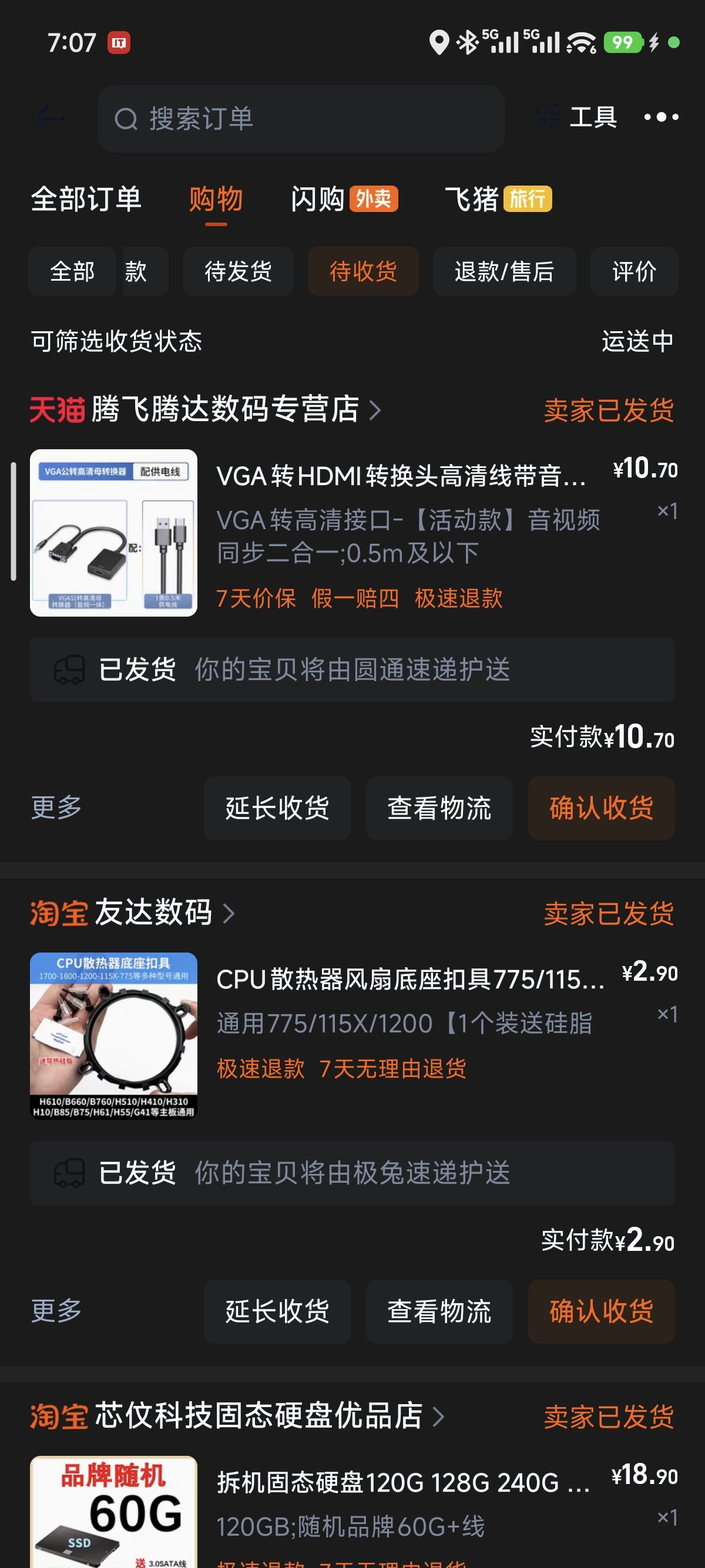Image resolution: width=705 pixels, height=1568 pixels.
Task: Select the 全部 filter chip
Action: click(72, 271)
